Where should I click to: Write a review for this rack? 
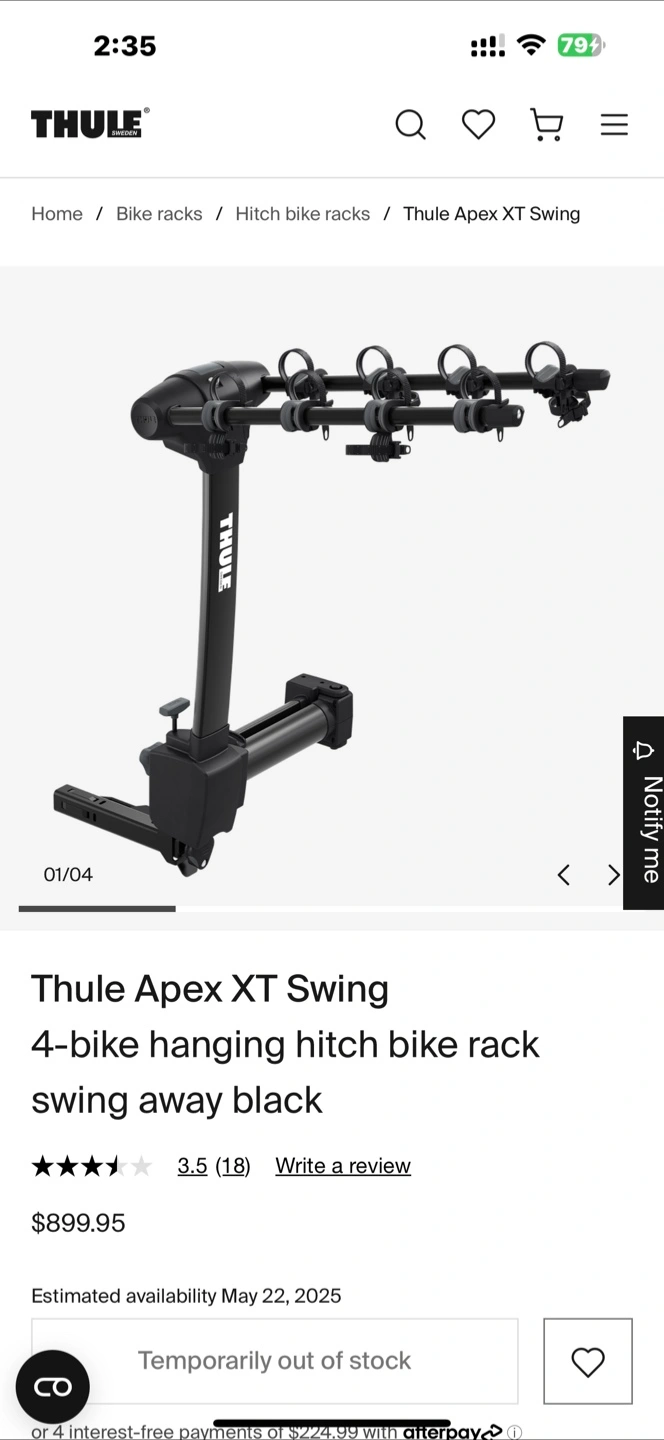[x=343, y=1166]
